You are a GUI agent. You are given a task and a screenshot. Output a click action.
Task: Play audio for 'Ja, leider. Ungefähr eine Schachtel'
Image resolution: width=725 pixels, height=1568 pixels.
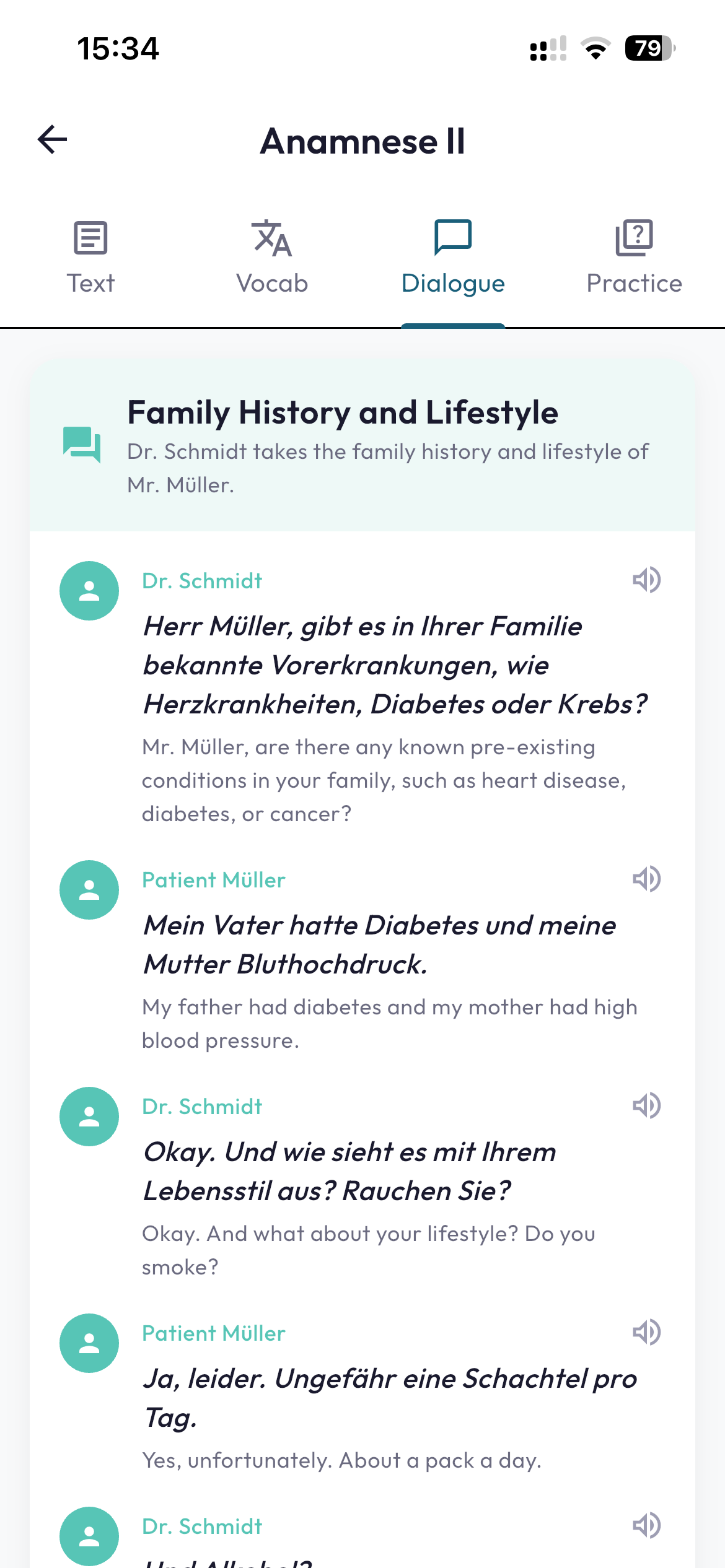pyautogui.click(x=646, y=1333)
